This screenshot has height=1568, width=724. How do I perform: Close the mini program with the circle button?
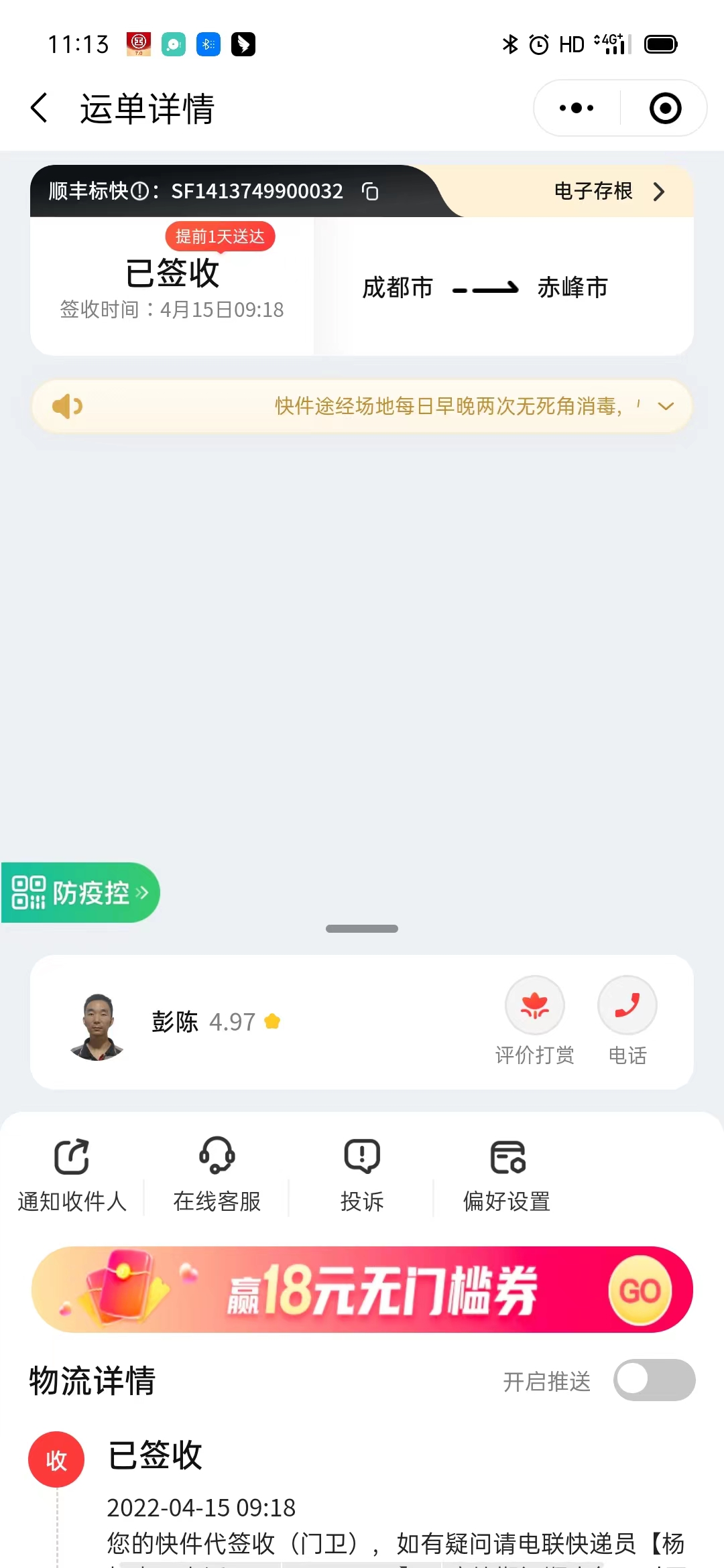[665, 108]
